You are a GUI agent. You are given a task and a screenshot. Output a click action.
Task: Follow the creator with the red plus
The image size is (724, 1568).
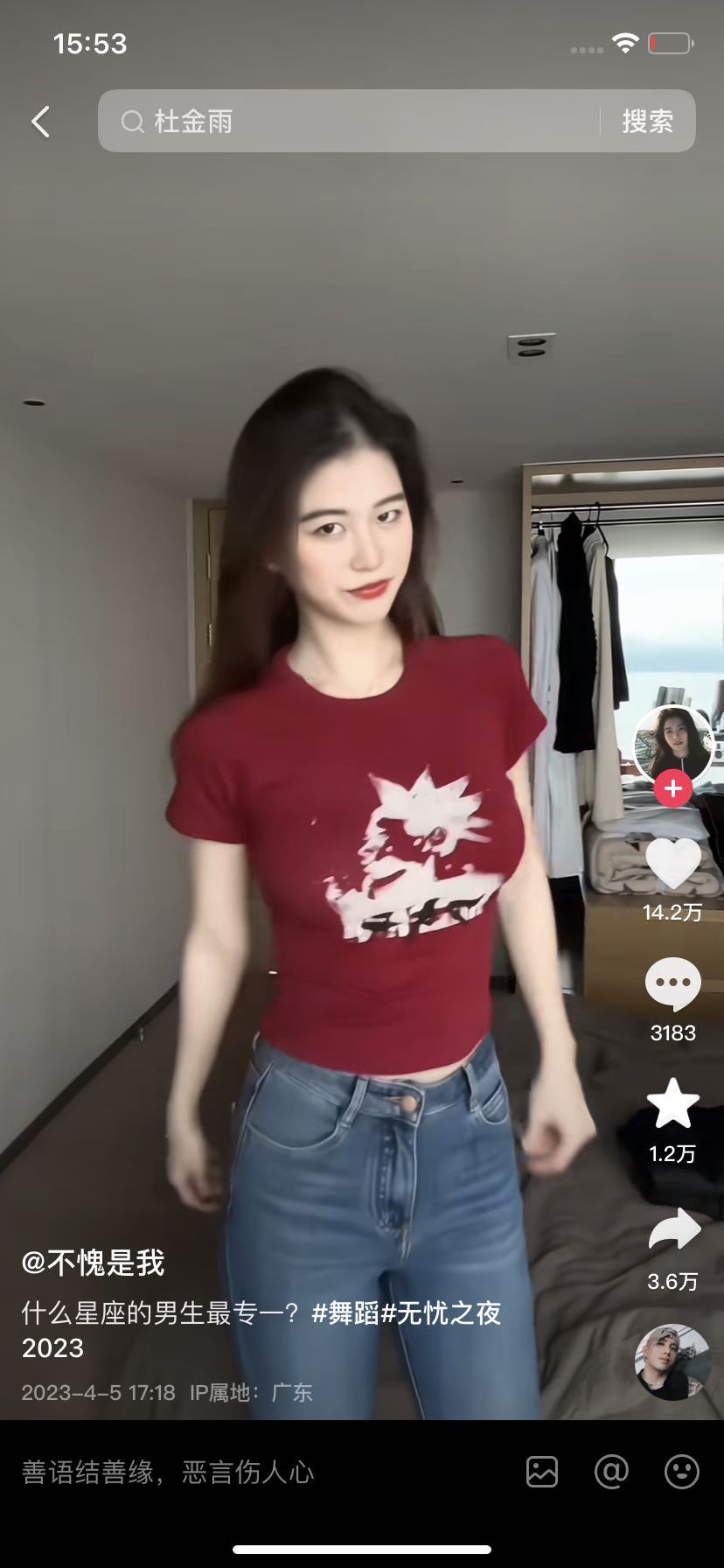[x=672, y=789]
